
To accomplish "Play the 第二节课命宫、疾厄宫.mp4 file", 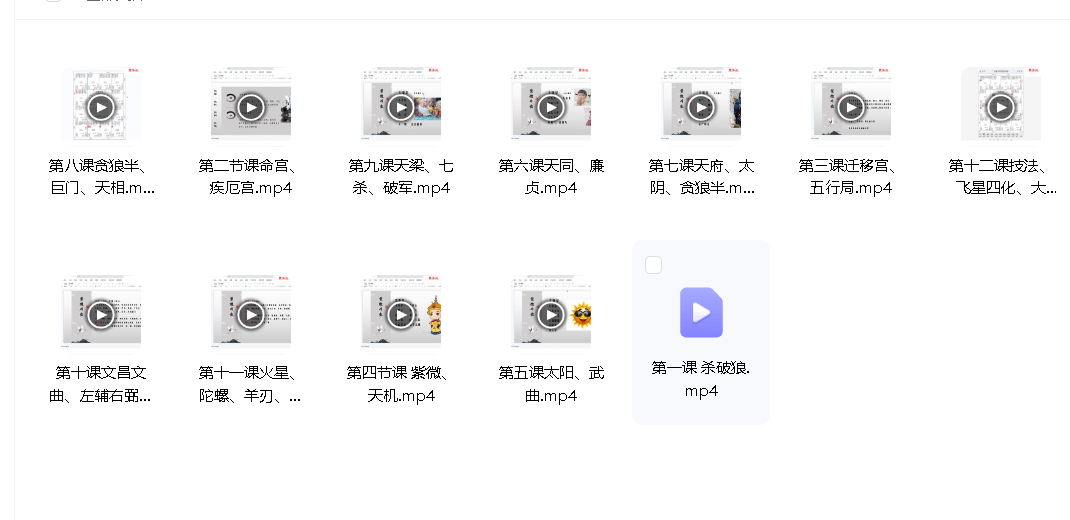I will (x=251, y=107).
